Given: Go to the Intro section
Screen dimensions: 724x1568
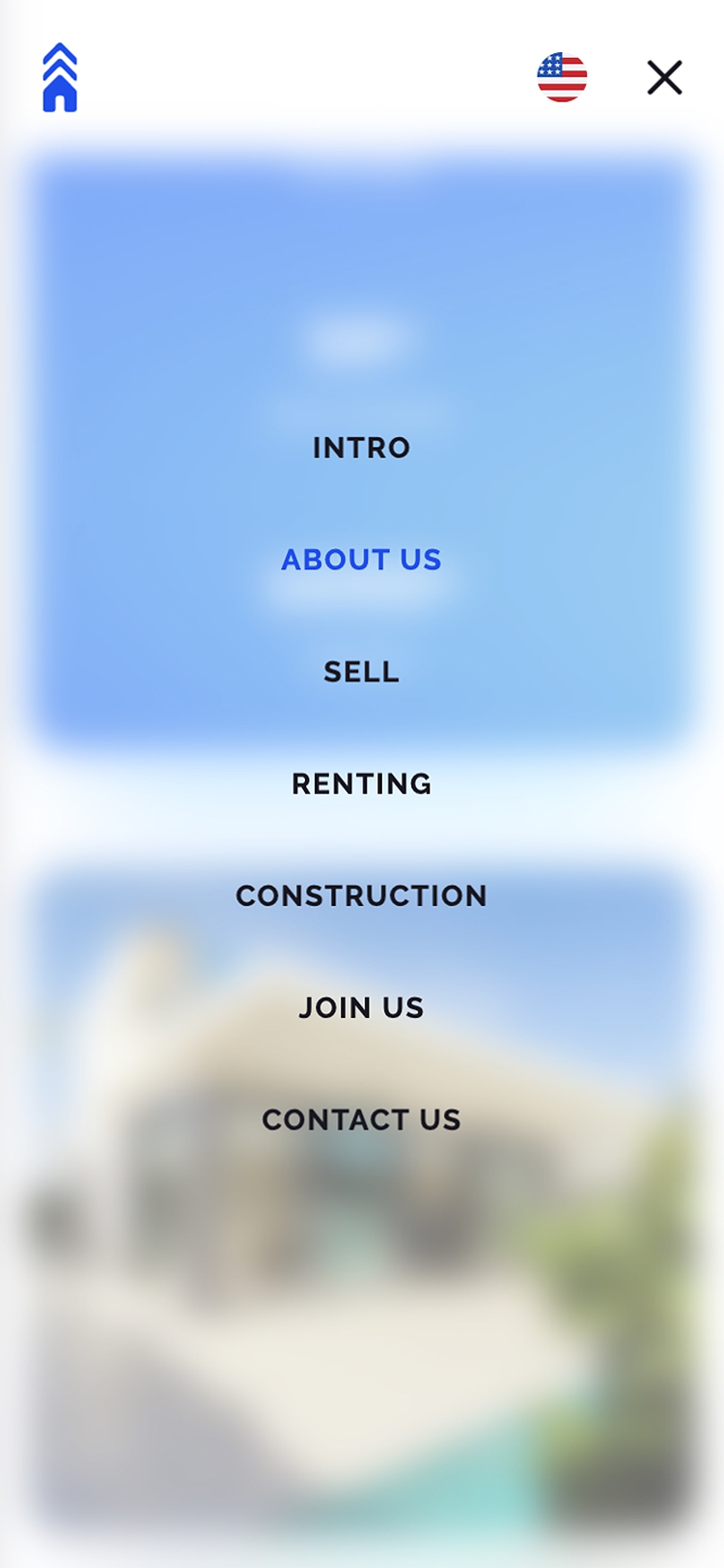Looking at the screenshot, I should coord(362,448).
